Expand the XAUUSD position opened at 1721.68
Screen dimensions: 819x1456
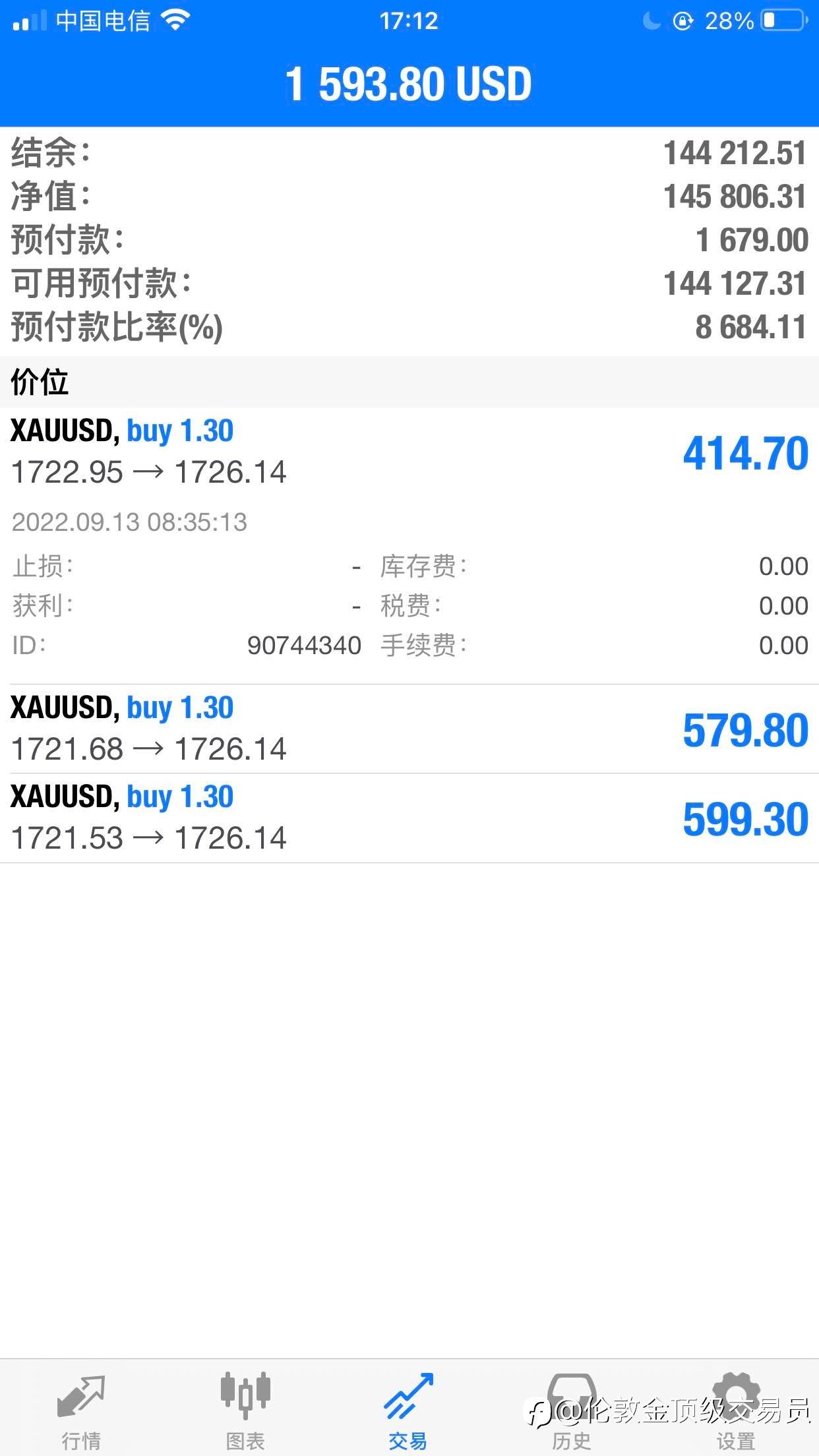coord(409,729)
